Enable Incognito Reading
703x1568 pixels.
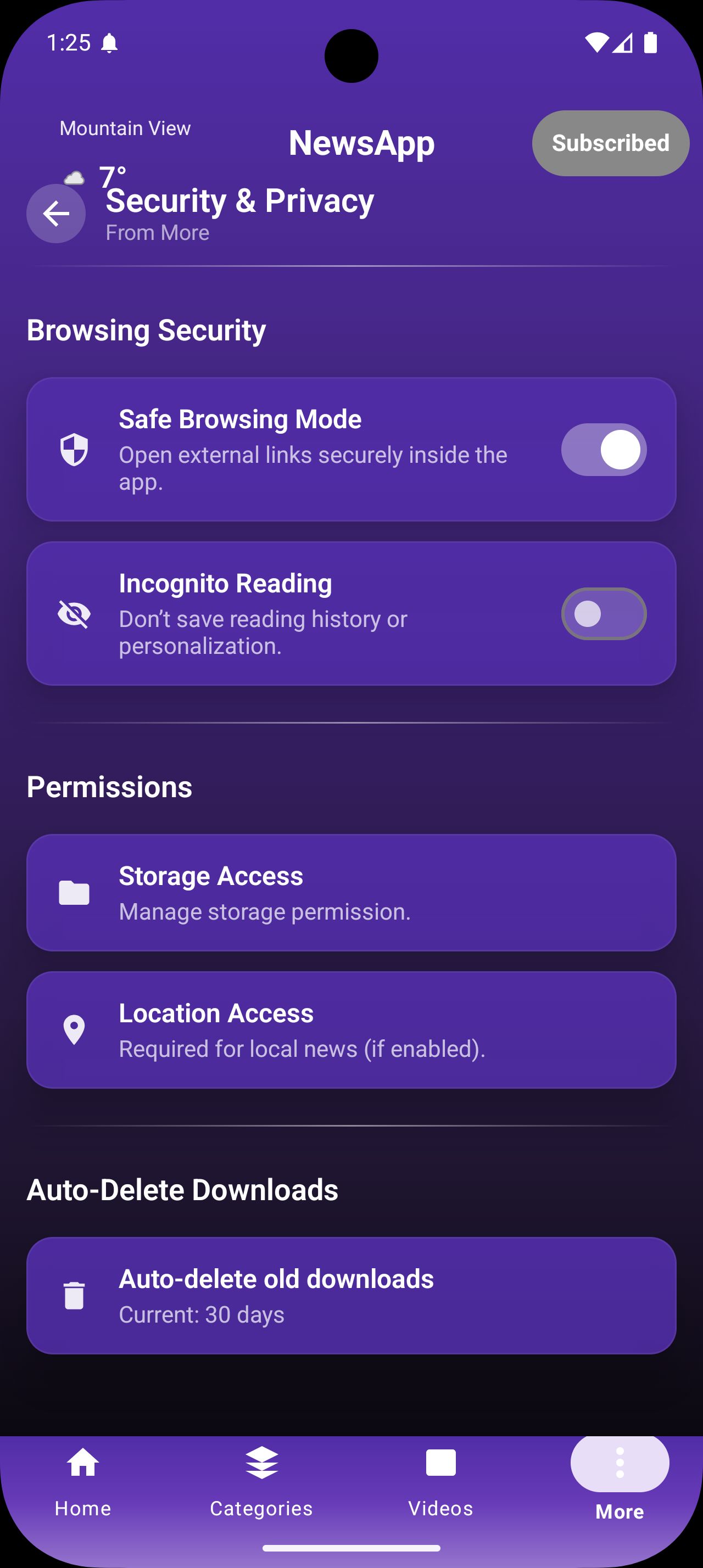click(x=603, y=614)
